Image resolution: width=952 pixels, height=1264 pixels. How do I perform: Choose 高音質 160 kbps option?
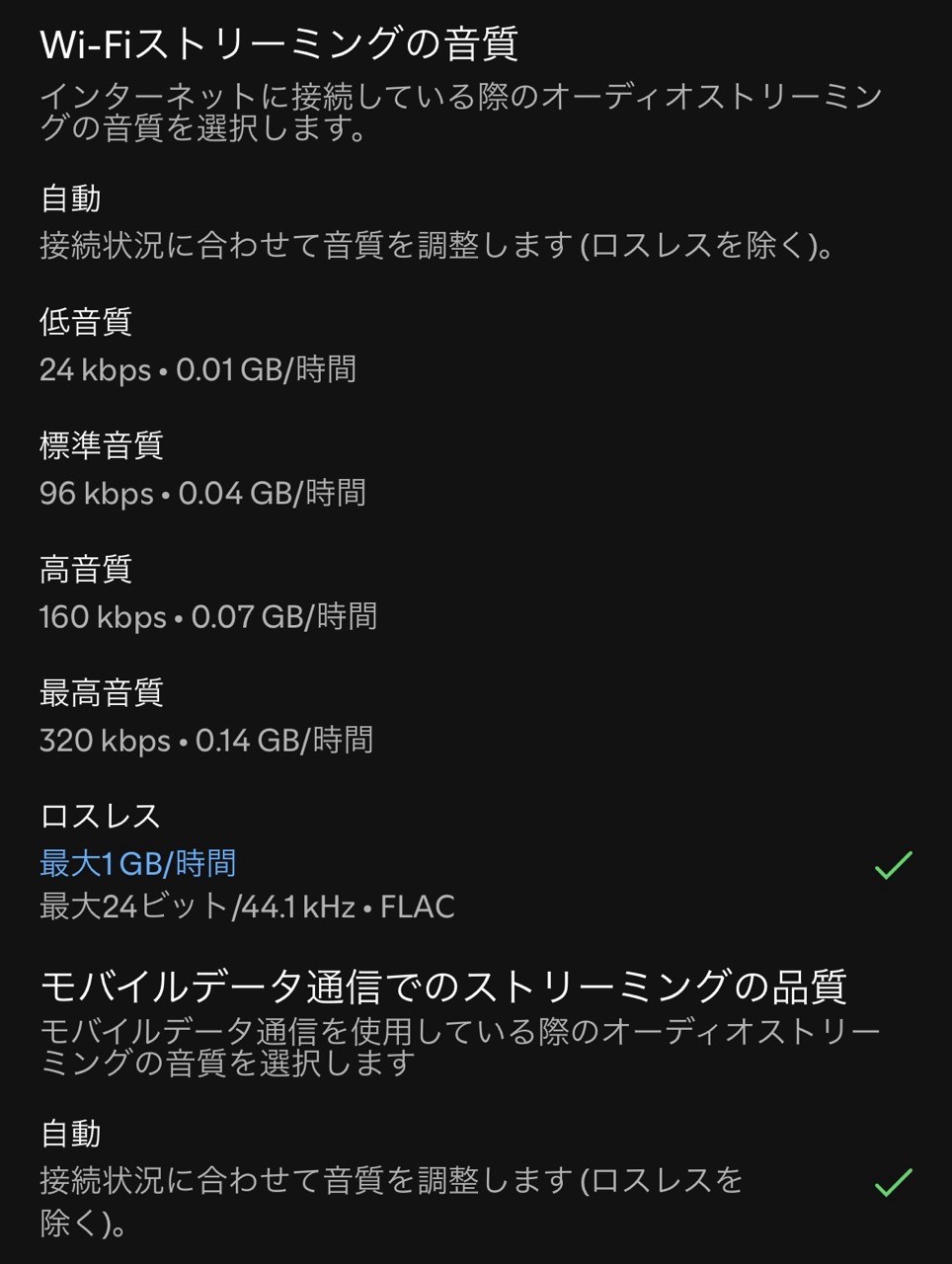pyautogui.click(x=207, y=592)
